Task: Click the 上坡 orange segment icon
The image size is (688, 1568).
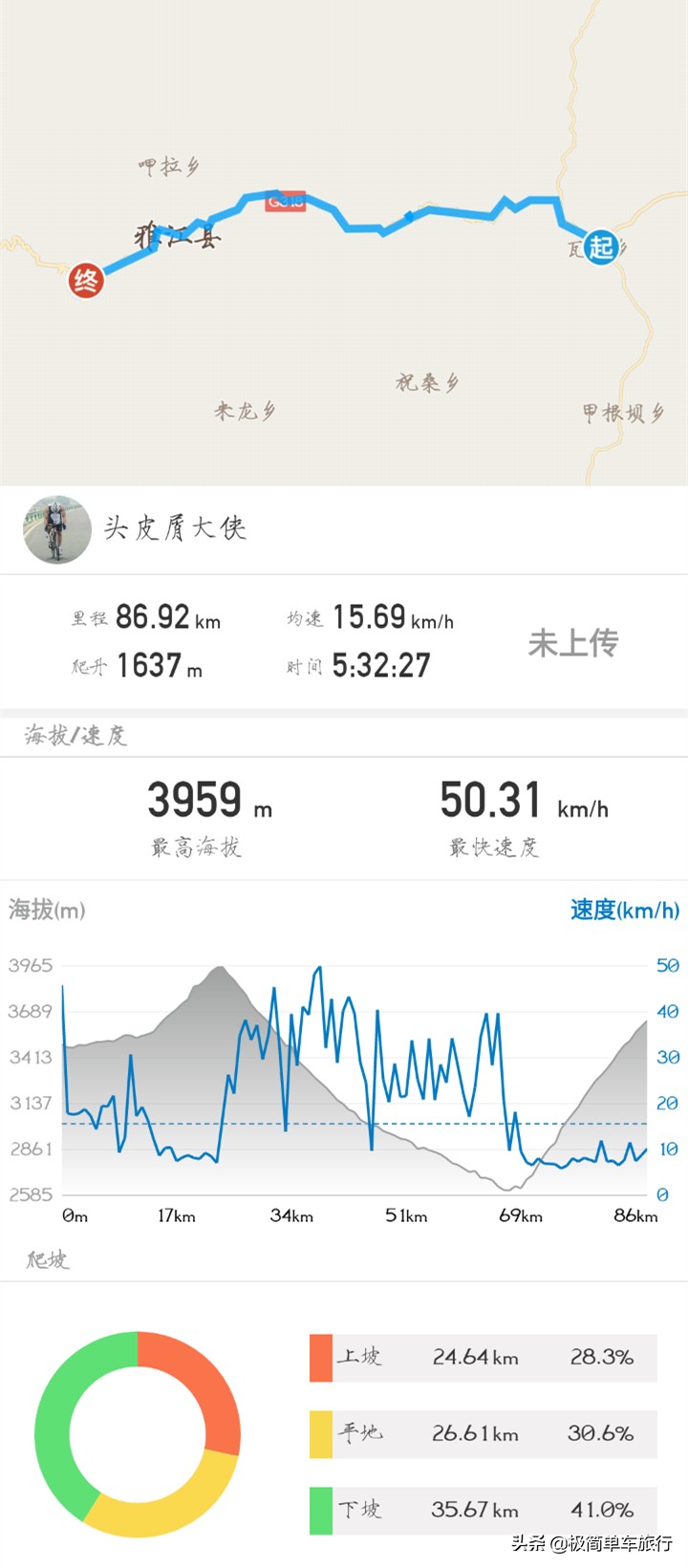Action: click(x=319, y=1356)
